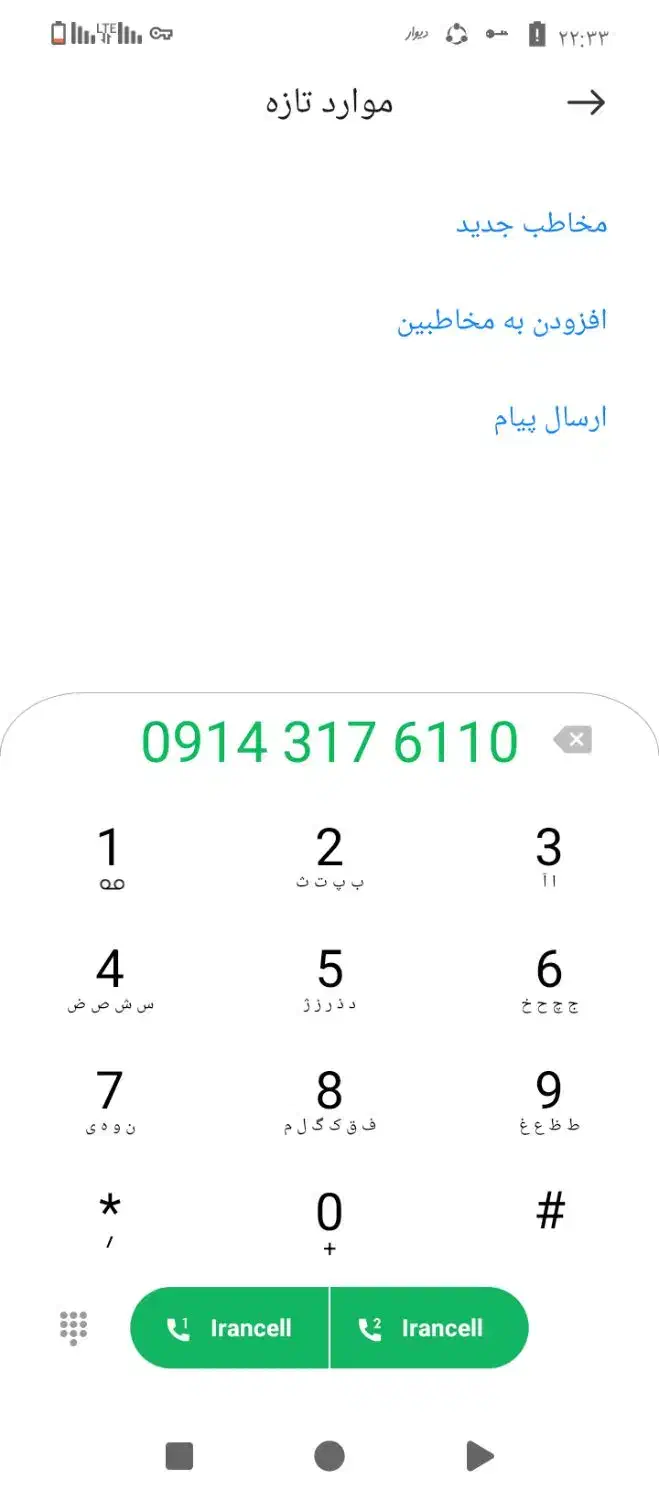Enter digit 6 on keypad
Image resolution: width=659 pixels, height=1500 pixels.
click(548, 979)
